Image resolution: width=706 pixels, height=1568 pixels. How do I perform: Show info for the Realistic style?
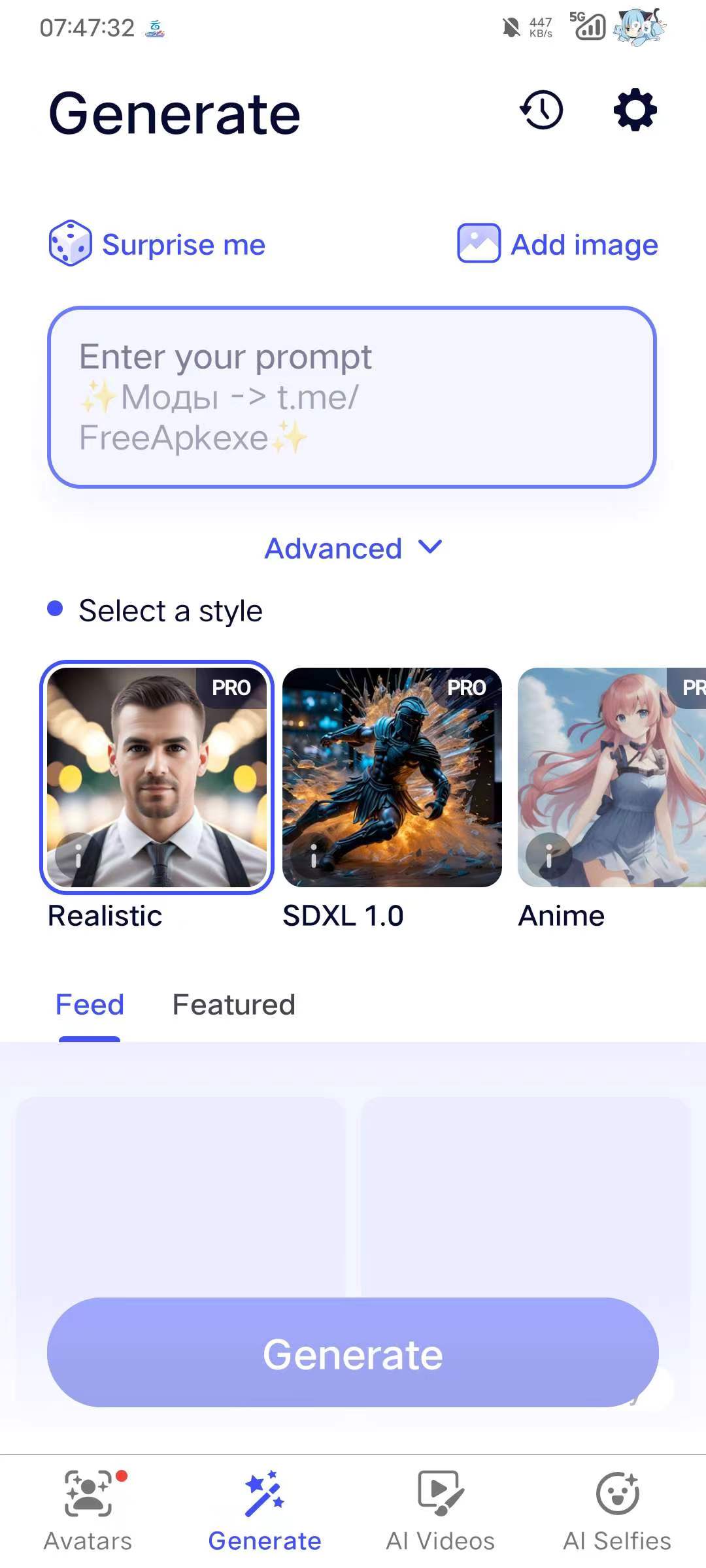(78, 856)
